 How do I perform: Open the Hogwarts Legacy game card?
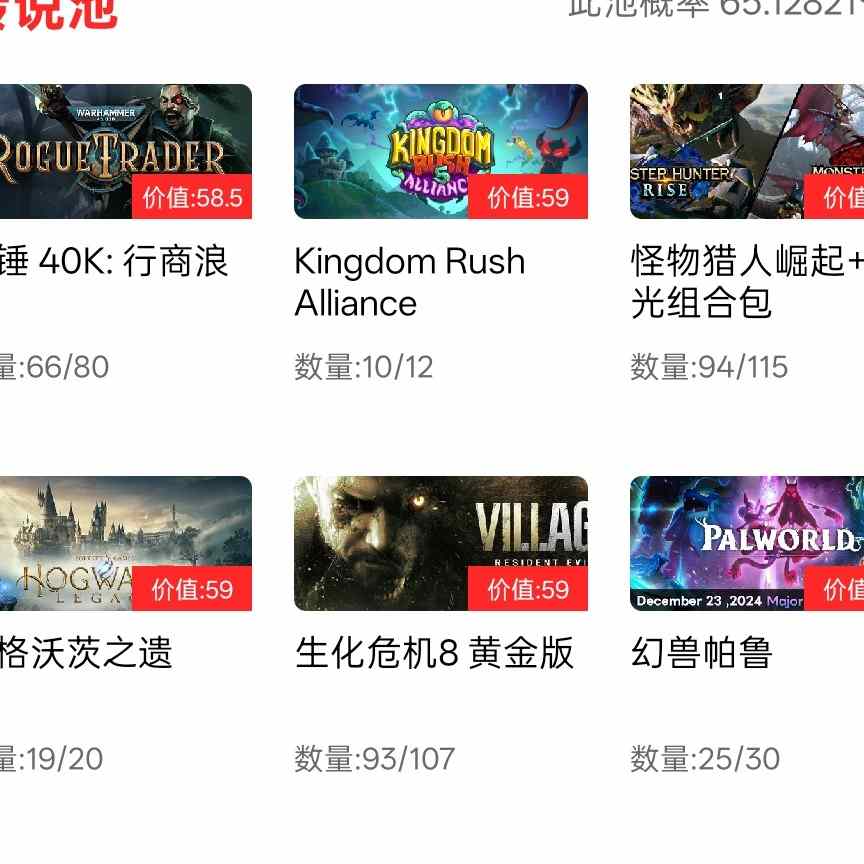click(120, 543)
